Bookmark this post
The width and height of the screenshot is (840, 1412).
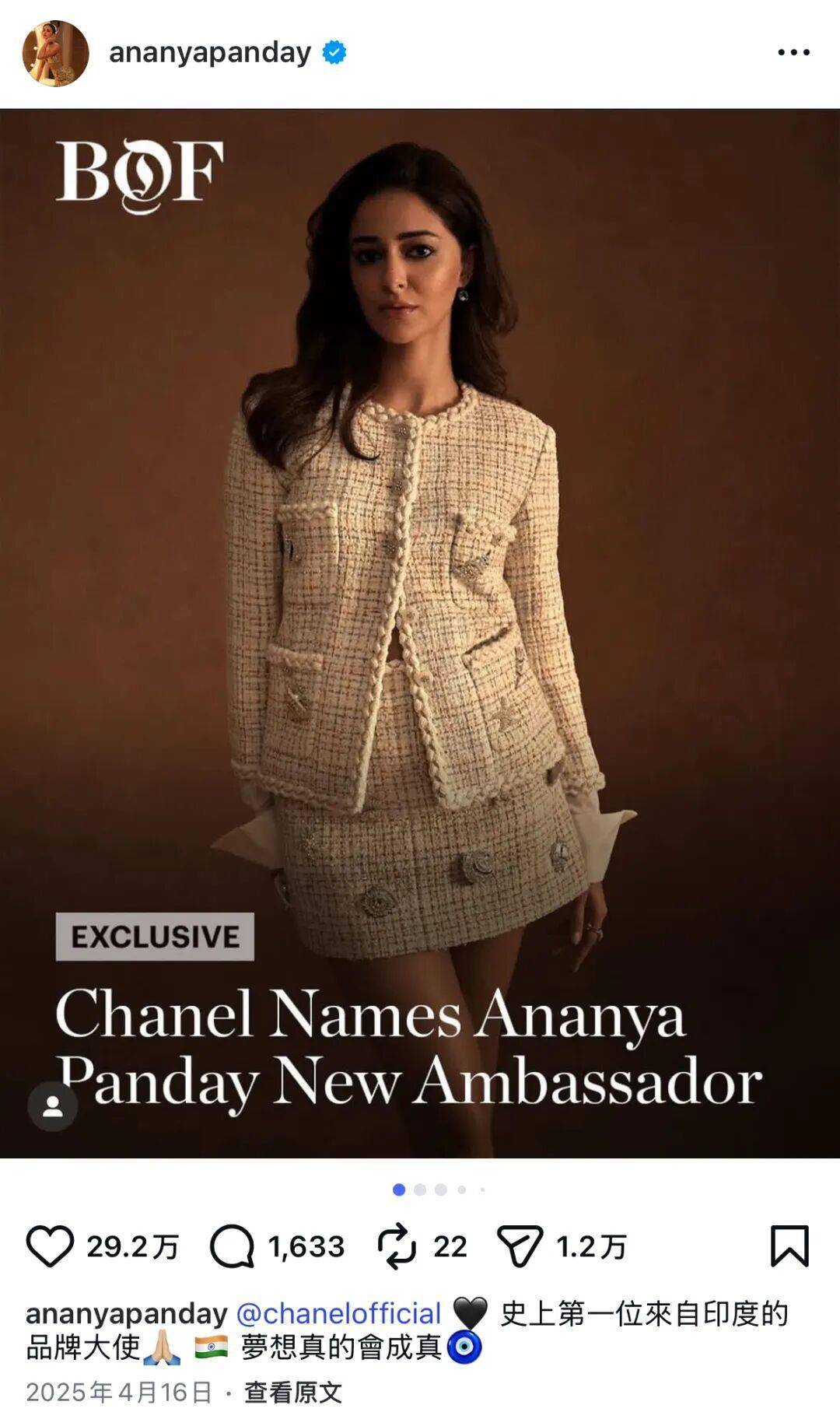coord(789,1246)
